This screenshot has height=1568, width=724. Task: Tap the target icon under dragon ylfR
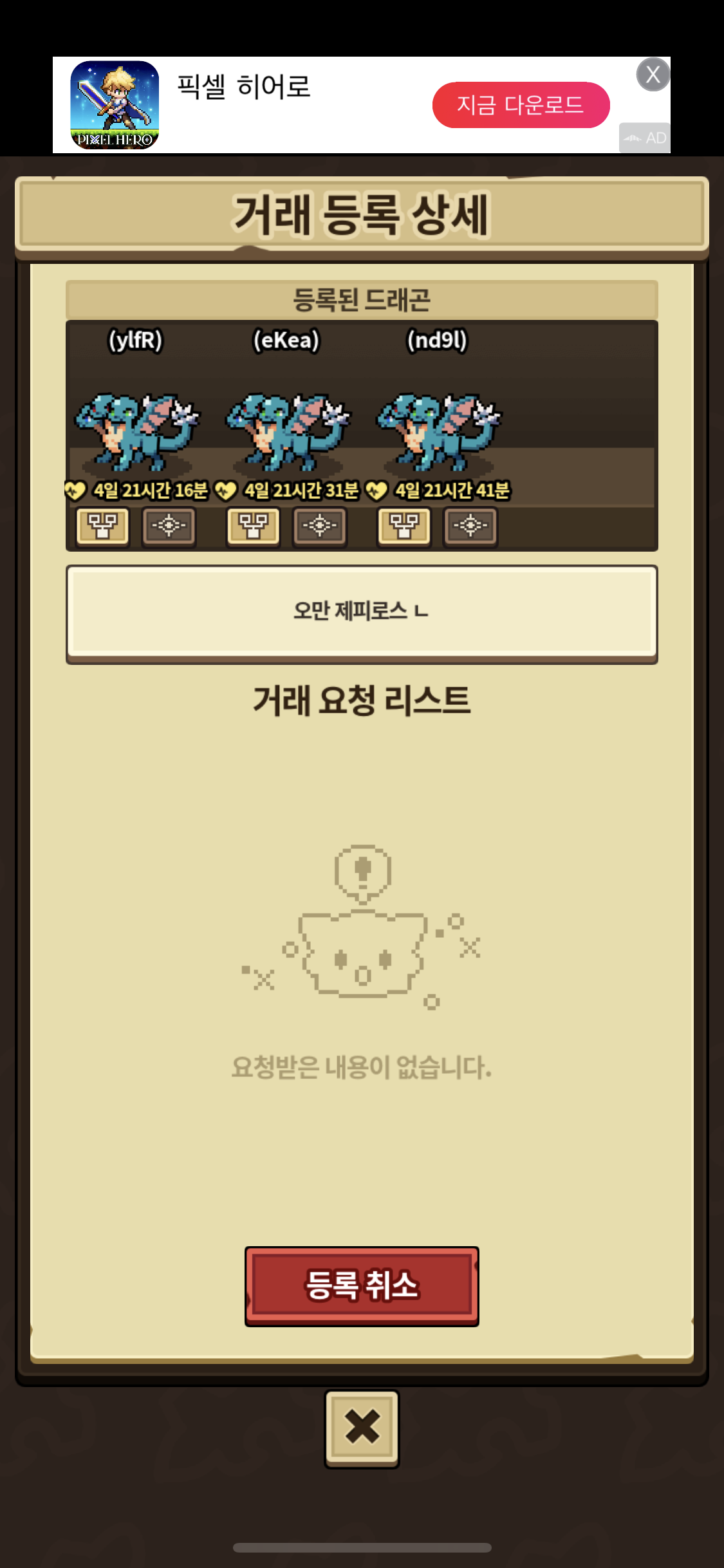pyautogui.click(x=169, y=527)
